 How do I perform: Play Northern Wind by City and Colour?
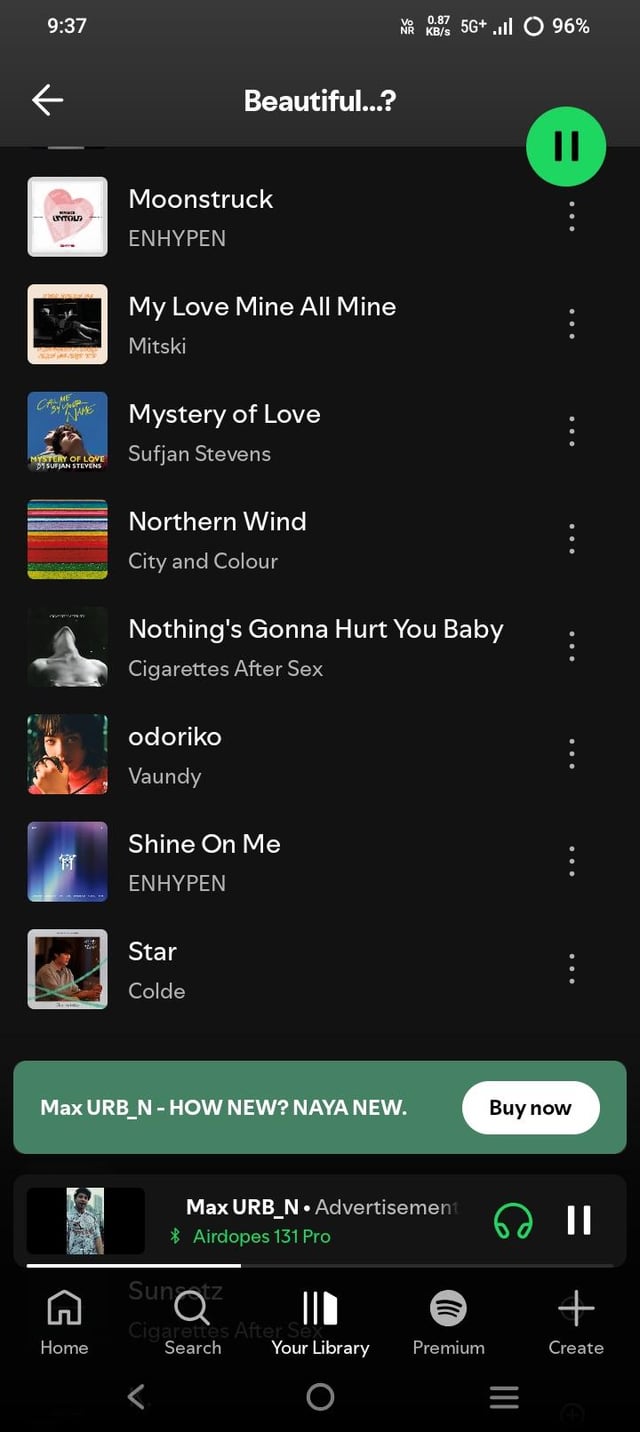(217, 539)
